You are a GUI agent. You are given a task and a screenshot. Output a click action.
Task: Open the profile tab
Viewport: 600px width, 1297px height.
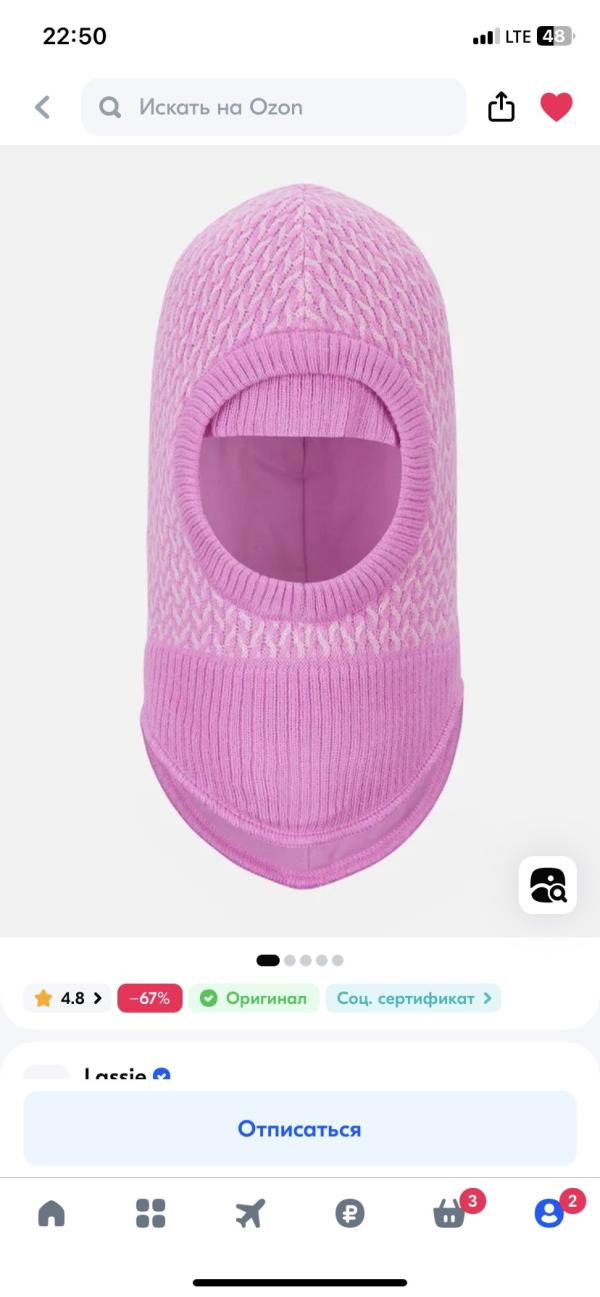click(549, 1213)
